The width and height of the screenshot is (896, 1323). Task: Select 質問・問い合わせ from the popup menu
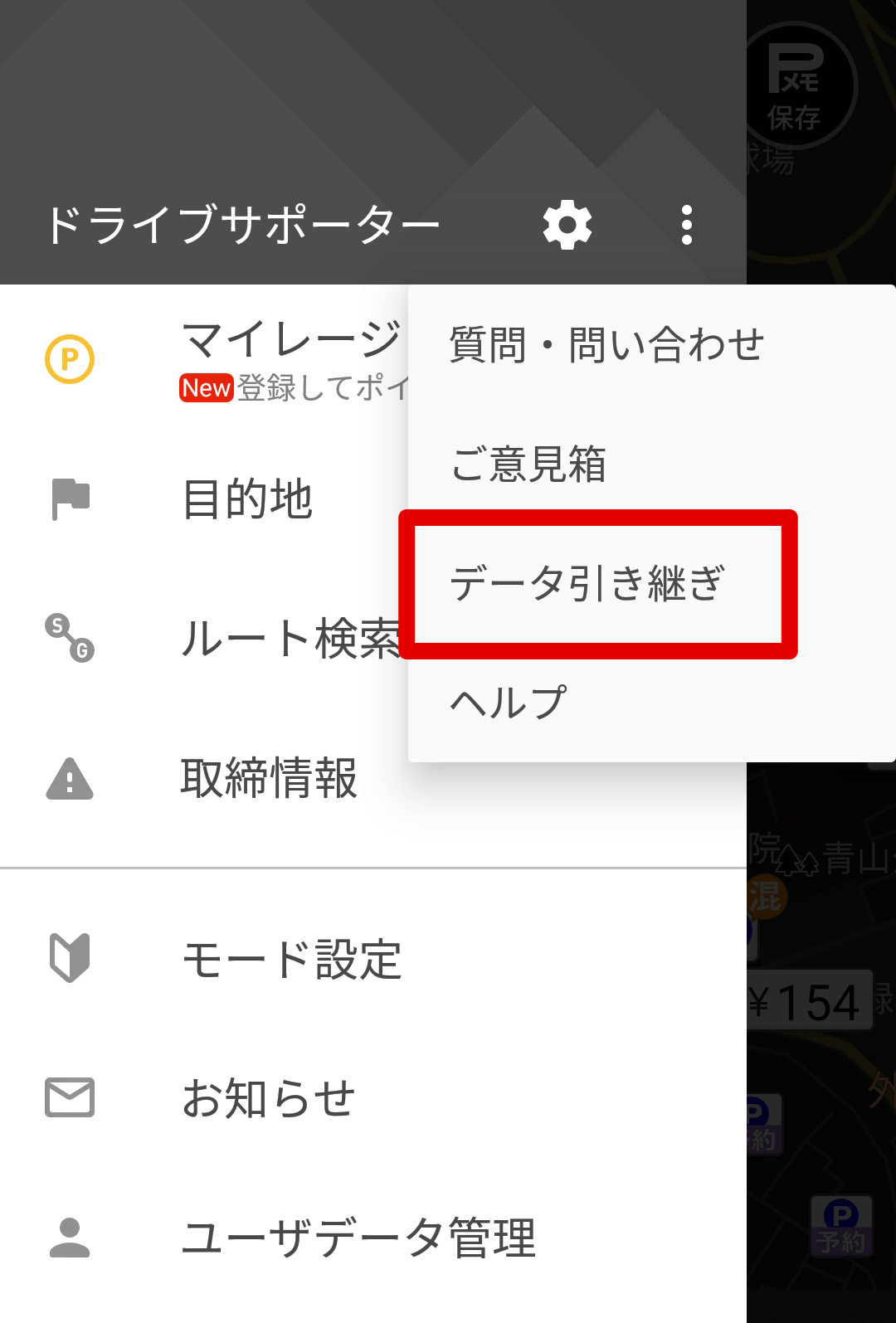606,345
